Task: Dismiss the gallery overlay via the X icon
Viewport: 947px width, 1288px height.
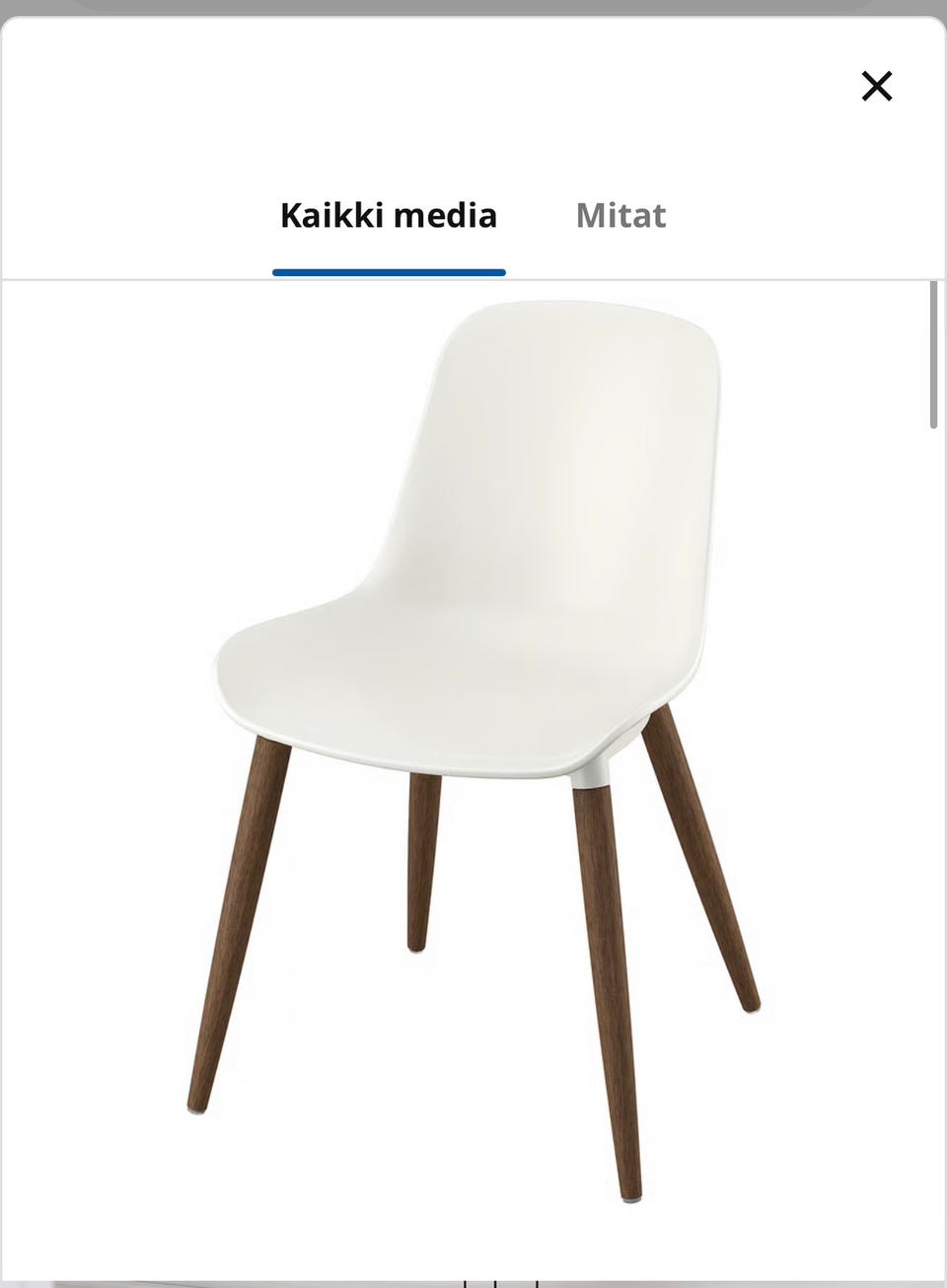Action: (x=877, y=86)
